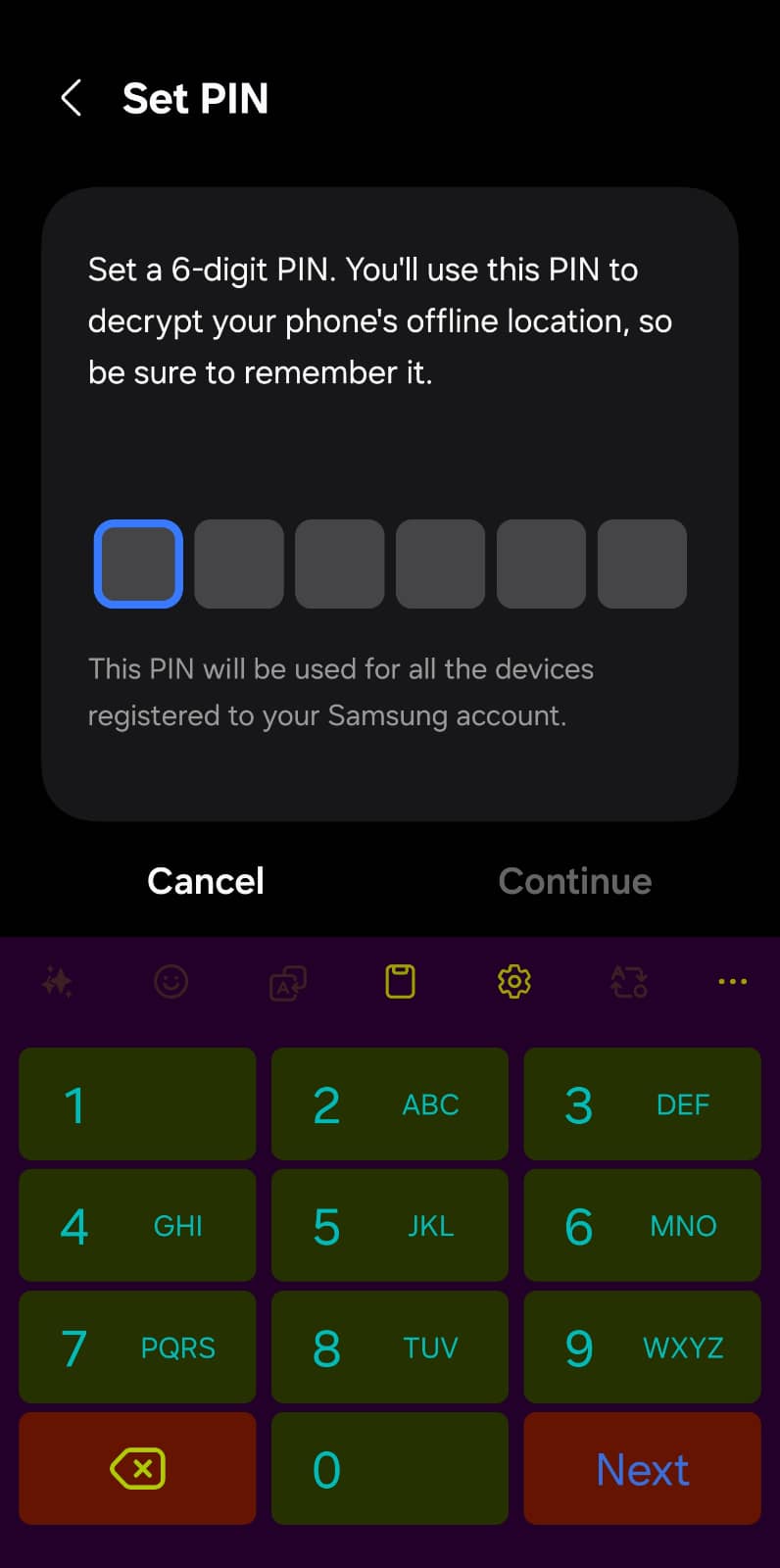Image resolution: width=780 pixels, height=1568 pixels.
Task: Hit digit 9 on the keypad
Action: 642,1347
